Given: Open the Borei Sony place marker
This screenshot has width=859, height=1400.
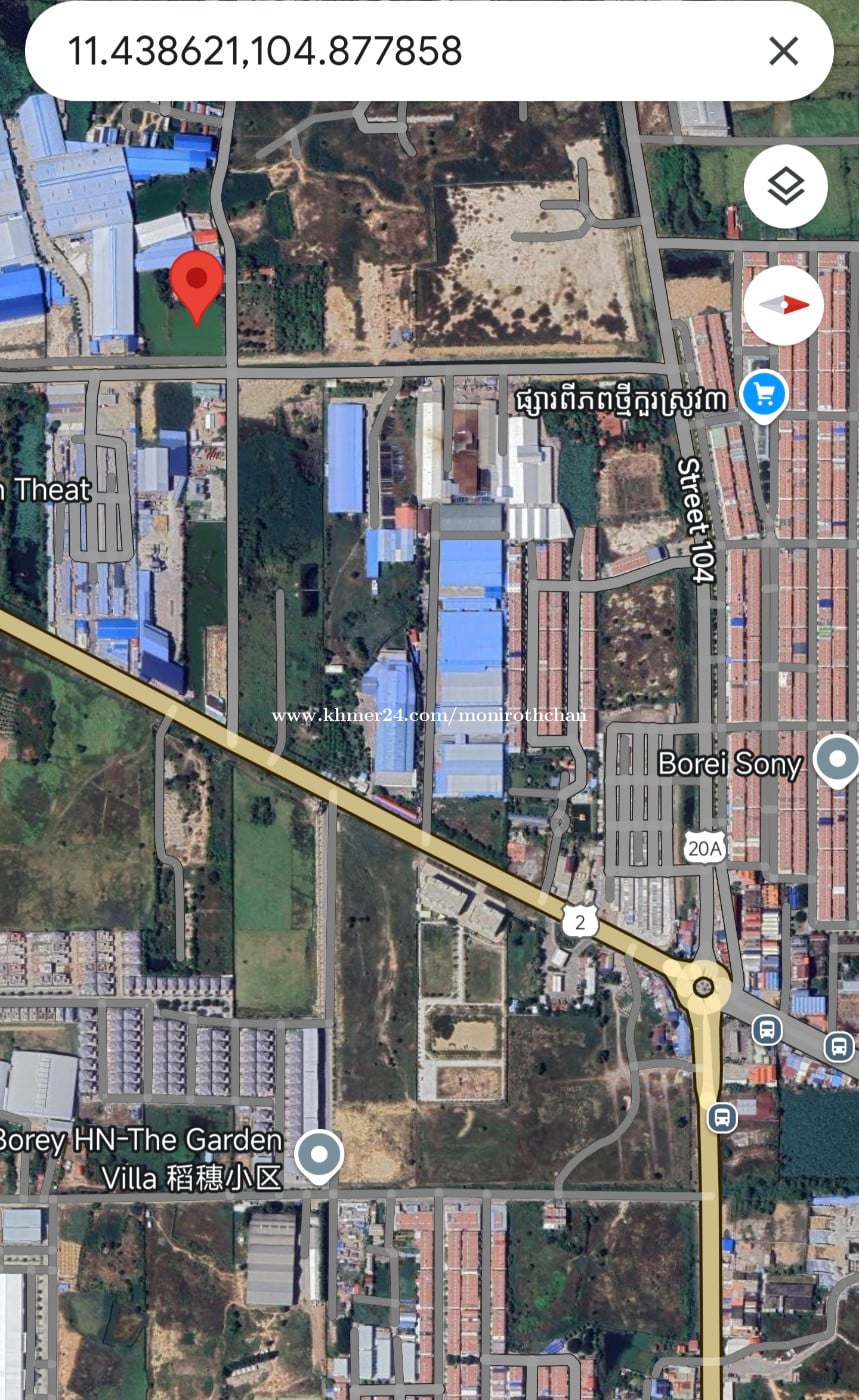Looking at the screenshot, I should tap(835, 761).
